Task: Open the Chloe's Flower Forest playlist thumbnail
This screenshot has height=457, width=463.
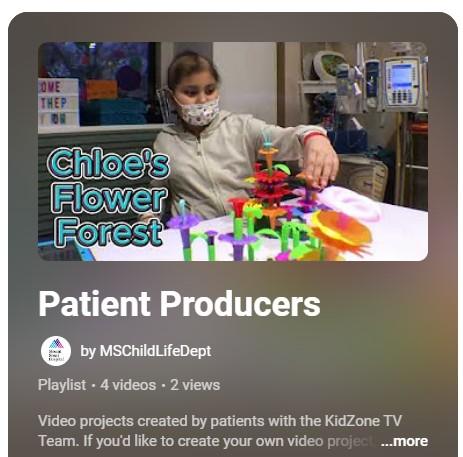Action: [233, 151]
